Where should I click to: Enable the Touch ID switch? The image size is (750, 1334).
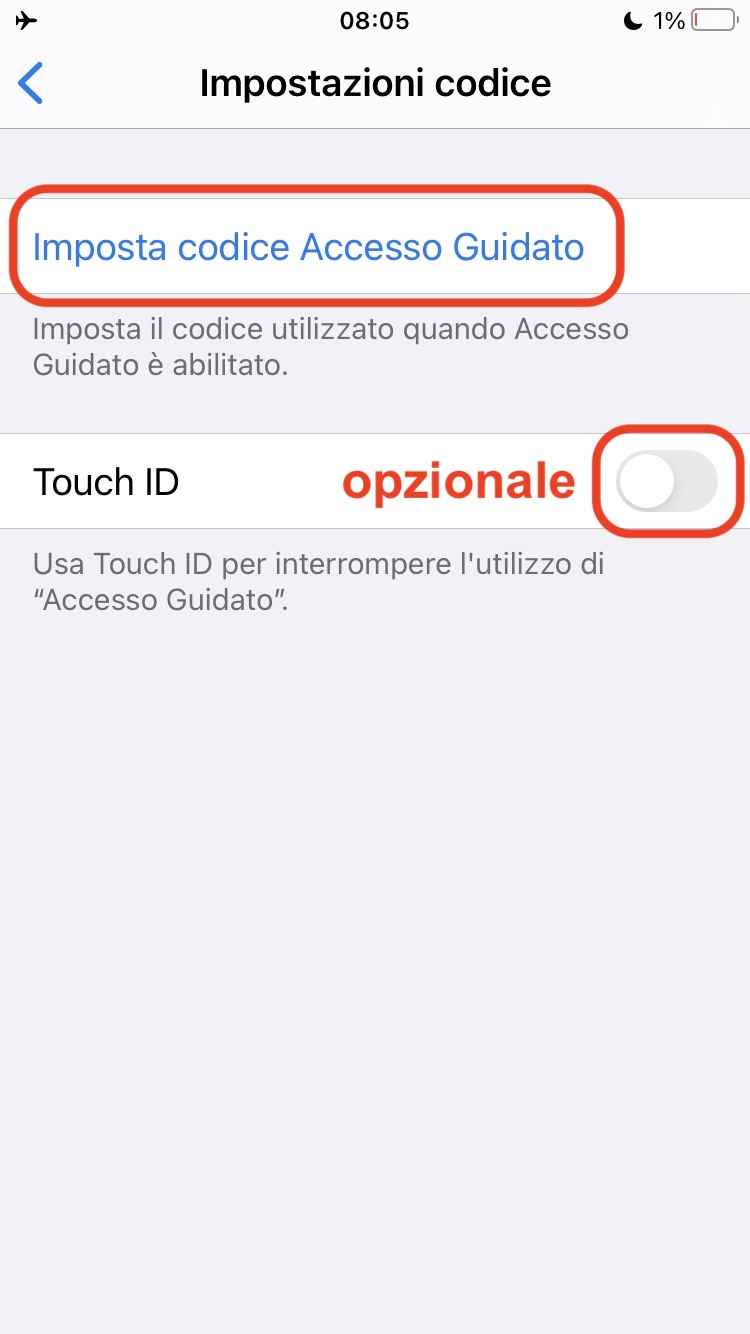[x=667, y=482]
